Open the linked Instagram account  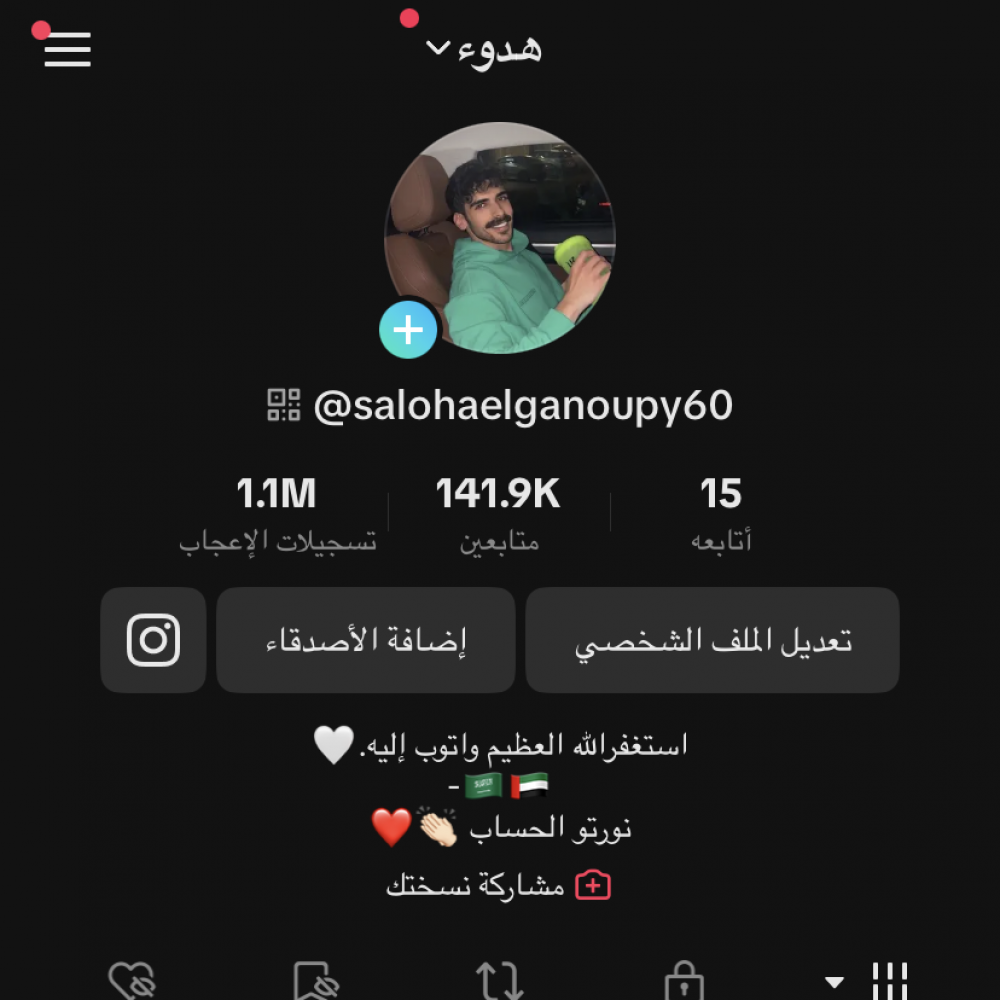[153, 640]
